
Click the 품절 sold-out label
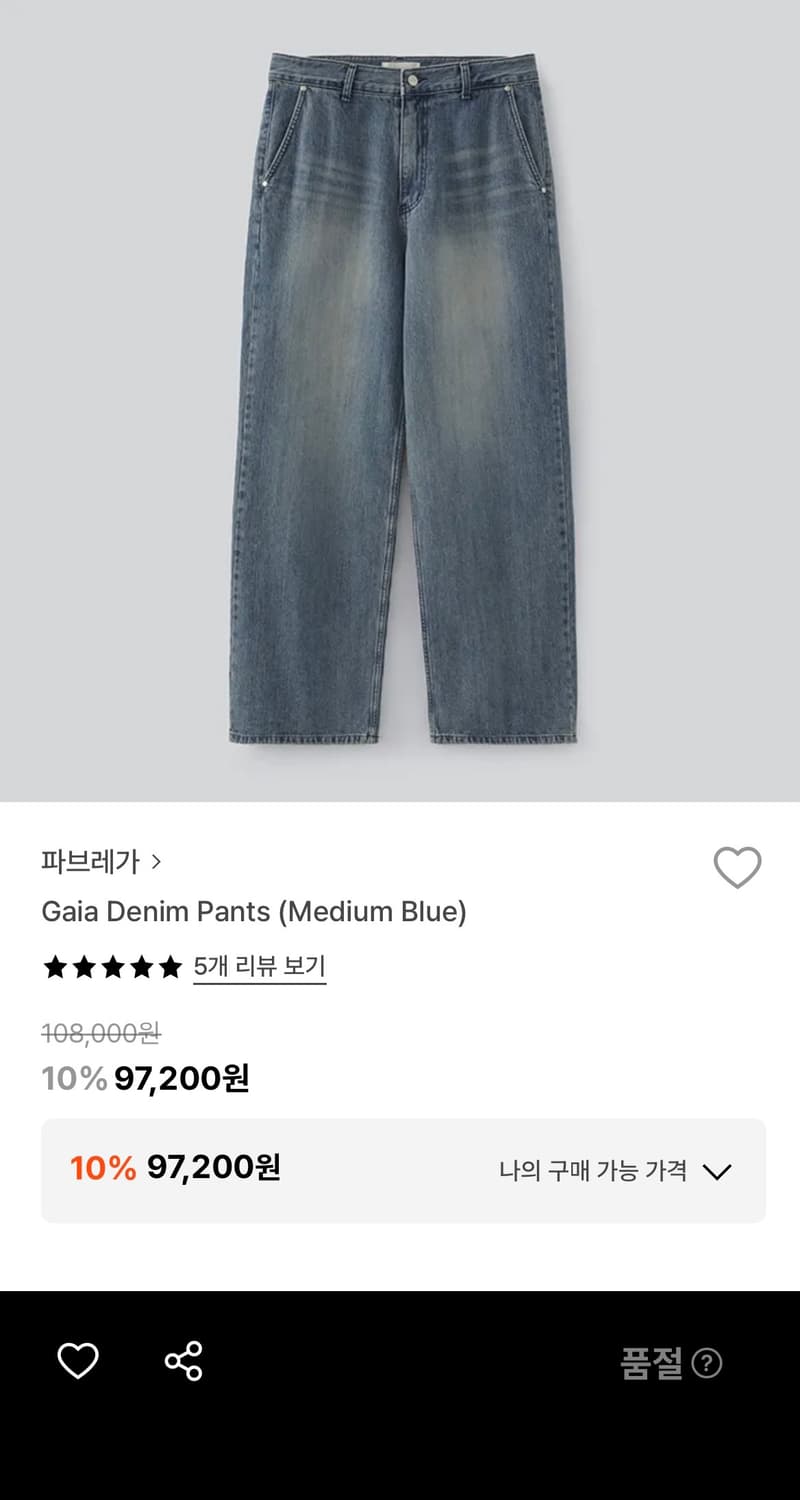click(652, 1364)
